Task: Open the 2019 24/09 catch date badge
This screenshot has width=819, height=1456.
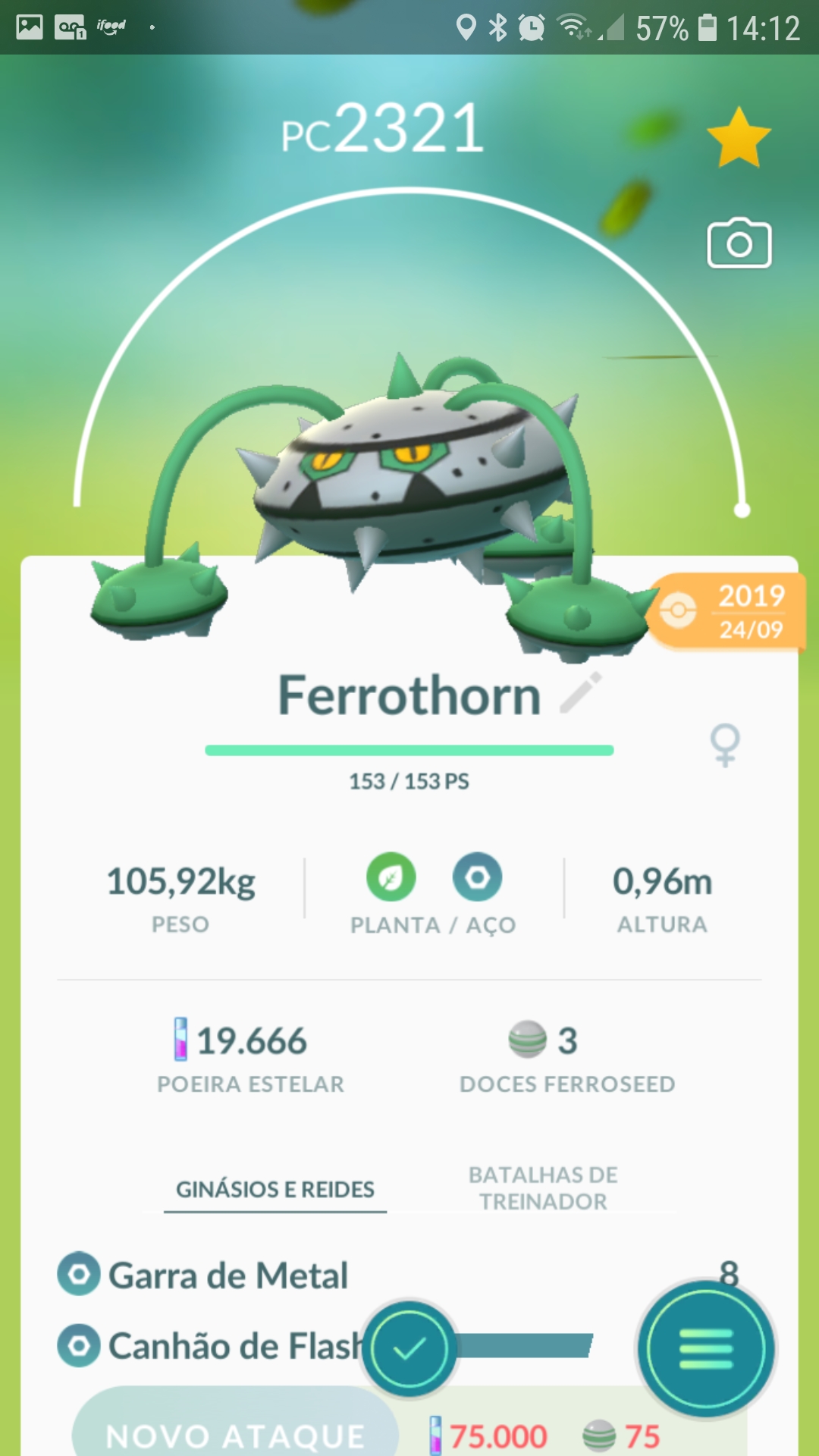Action: click(726, 612)
